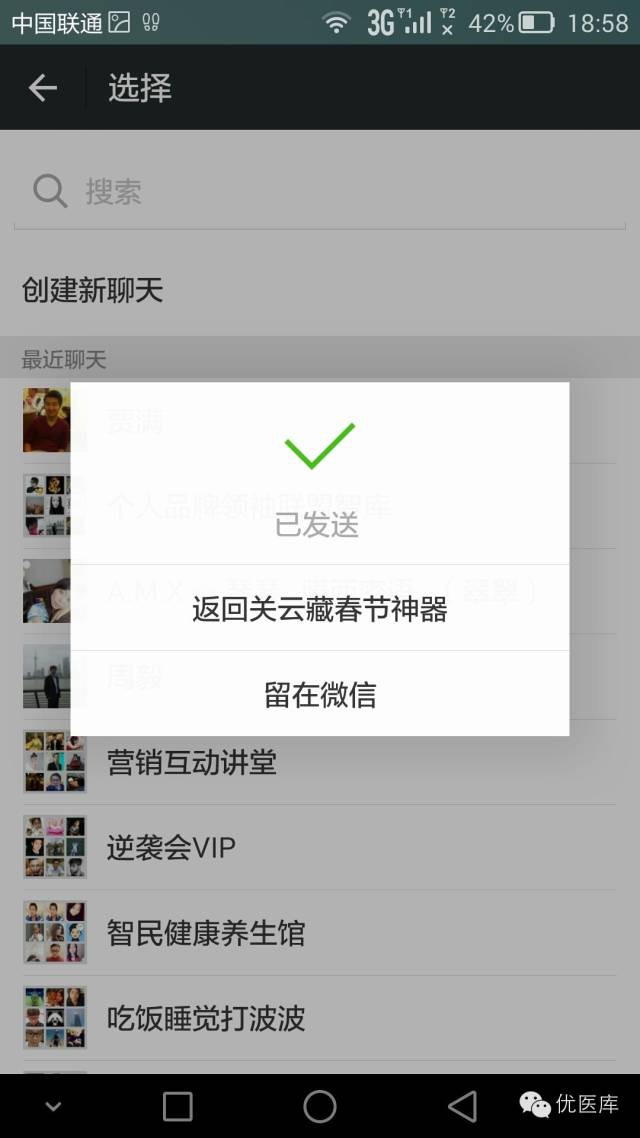
Task: Go back using the top-left arrow
Action: coord(43,88)
